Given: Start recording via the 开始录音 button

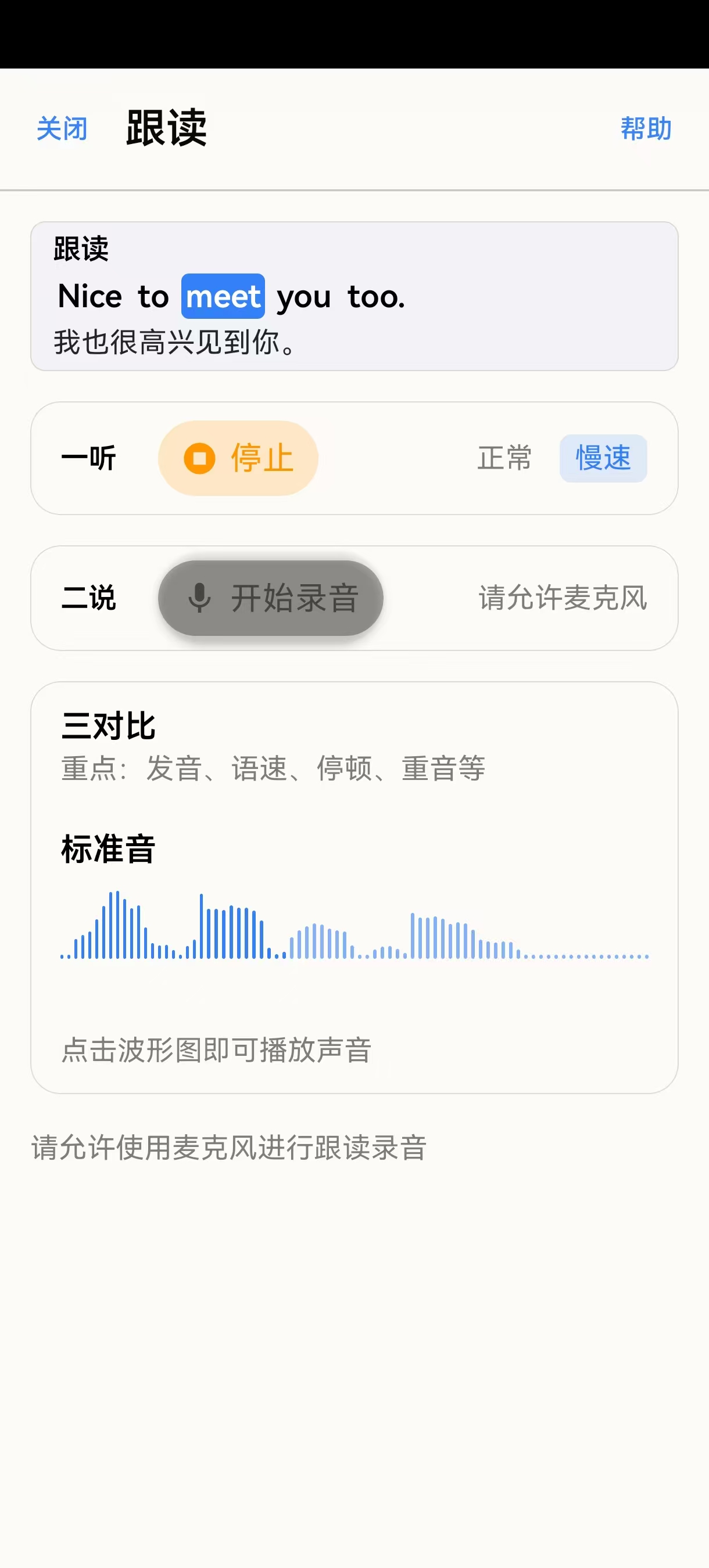Looking at the screenshot, I should pyautogui.click(x=270, y=598).
